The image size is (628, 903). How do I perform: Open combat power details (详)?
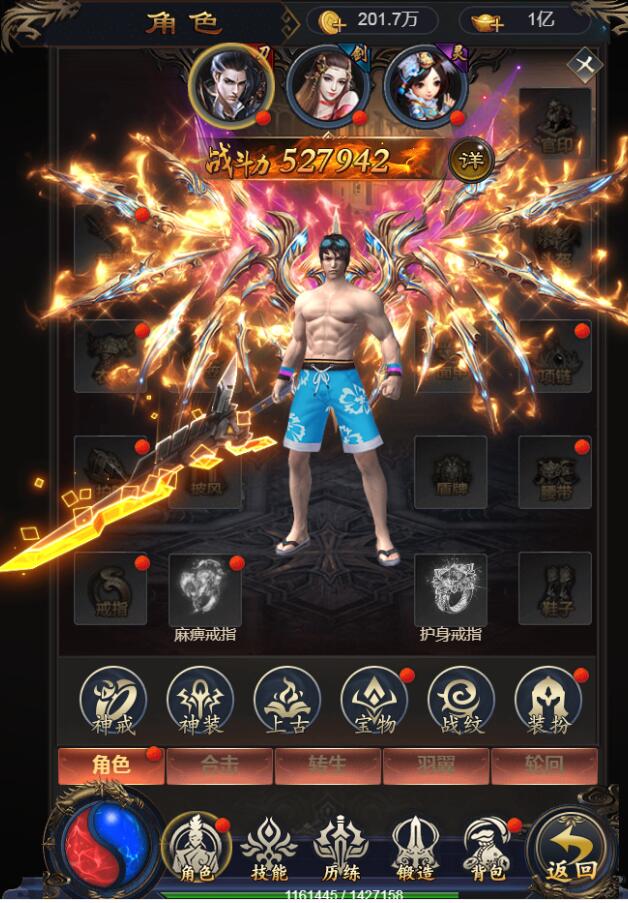pos(469,159)
